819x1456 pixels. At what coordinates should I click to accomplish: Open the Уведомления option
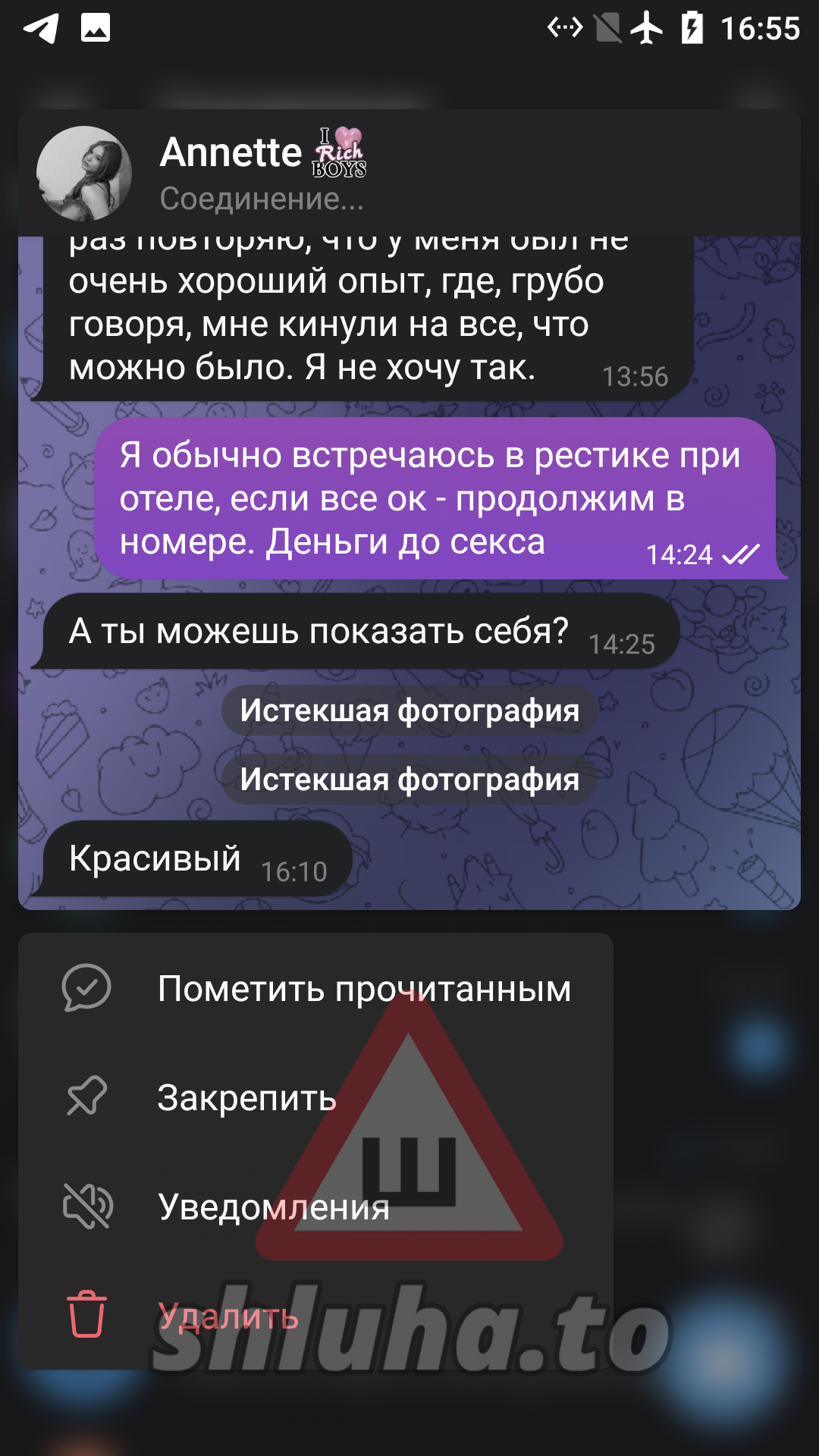(315, 1207)
